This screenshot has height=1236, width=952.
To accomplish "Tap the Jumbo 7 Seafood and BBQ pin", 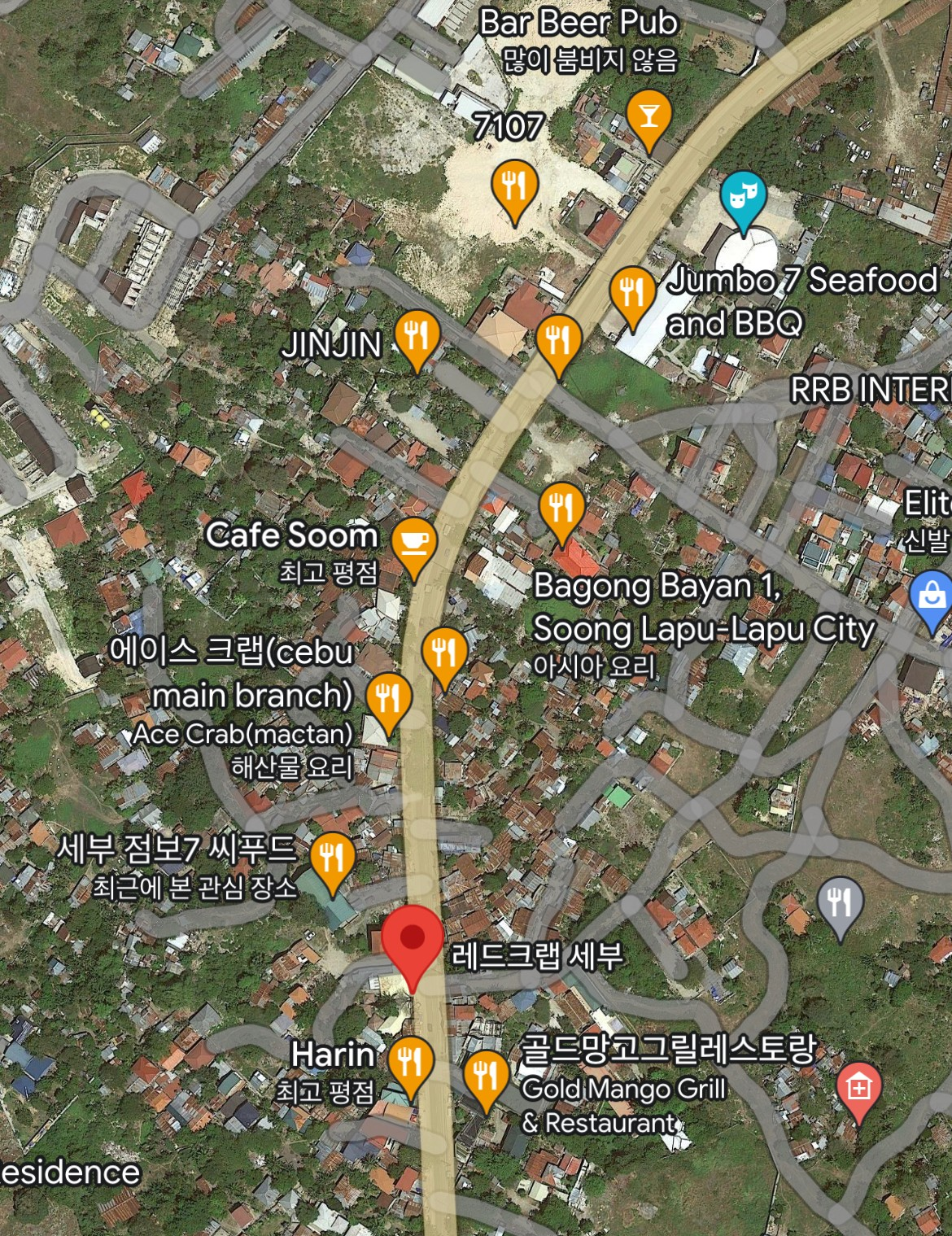I will tap(632, 293).
